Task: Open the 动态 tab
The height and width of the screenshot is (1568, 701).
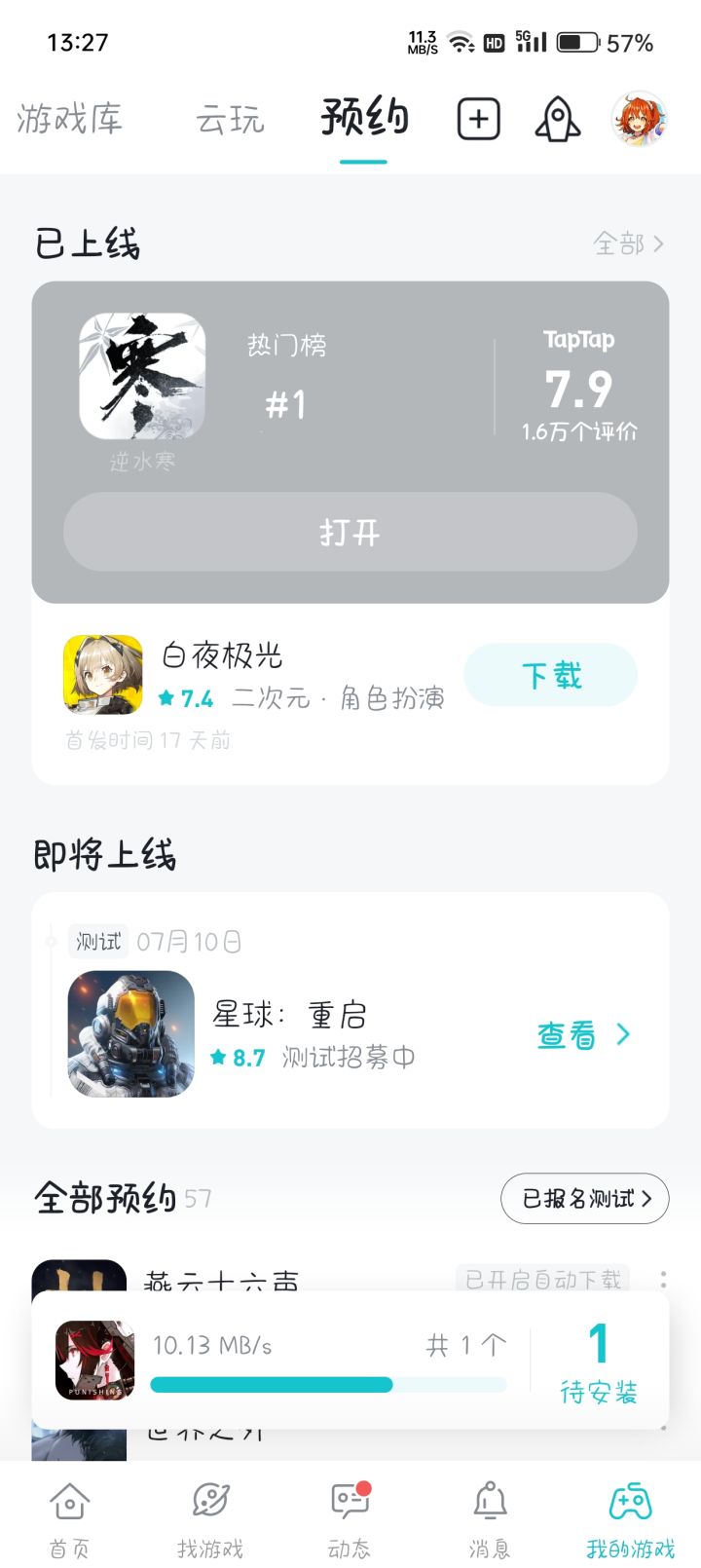Action: coord(350,1517)
